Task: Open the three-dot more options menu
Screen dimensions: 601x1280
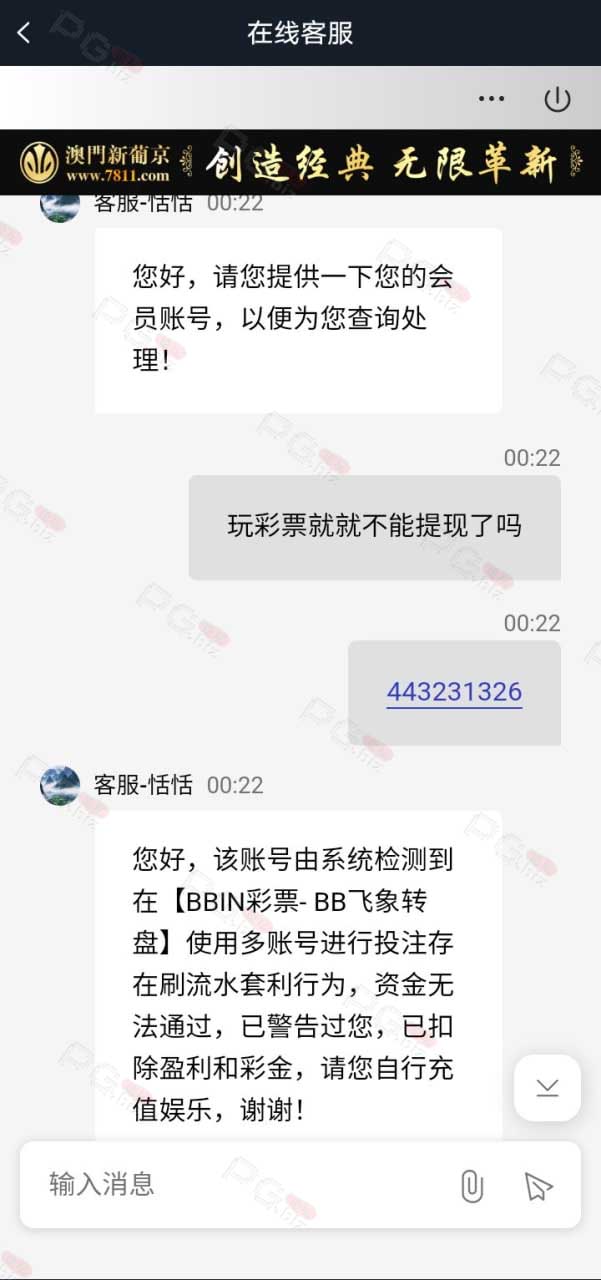Action: point(491,98)
